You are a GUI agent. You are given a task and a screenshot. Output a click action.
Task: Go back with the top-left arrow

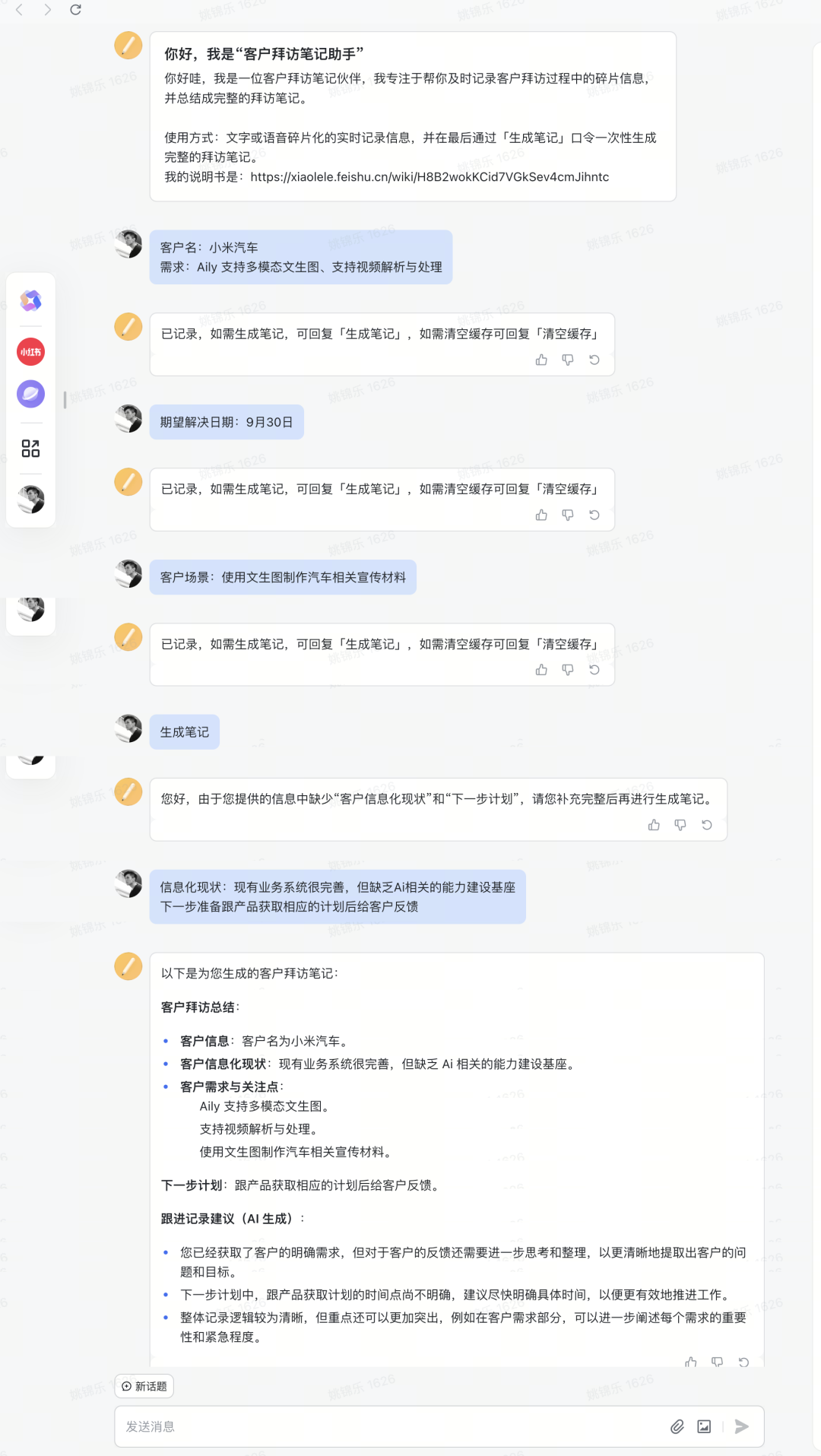20,10
